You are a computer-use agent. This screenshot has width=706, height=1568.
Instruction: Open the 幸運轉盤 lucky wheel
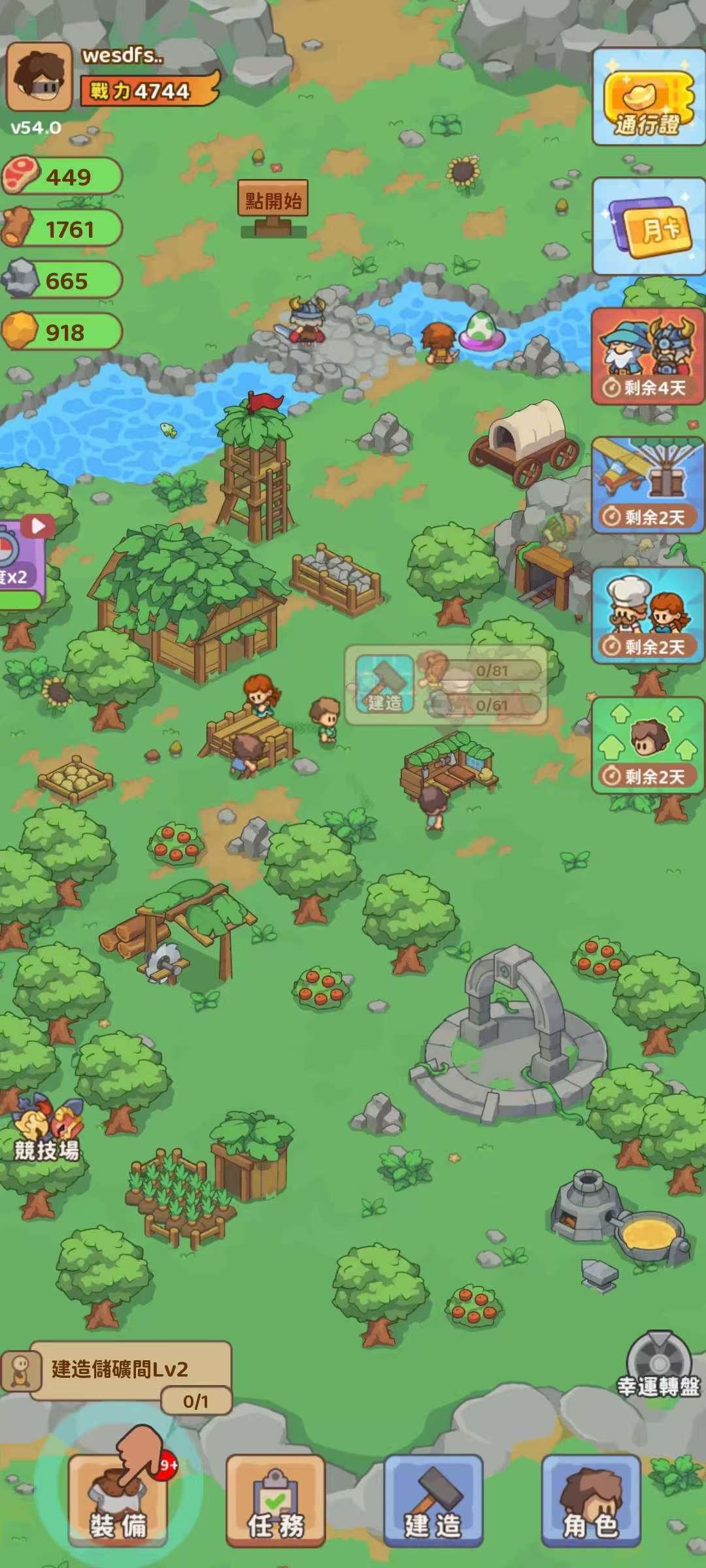[658, 1365]
